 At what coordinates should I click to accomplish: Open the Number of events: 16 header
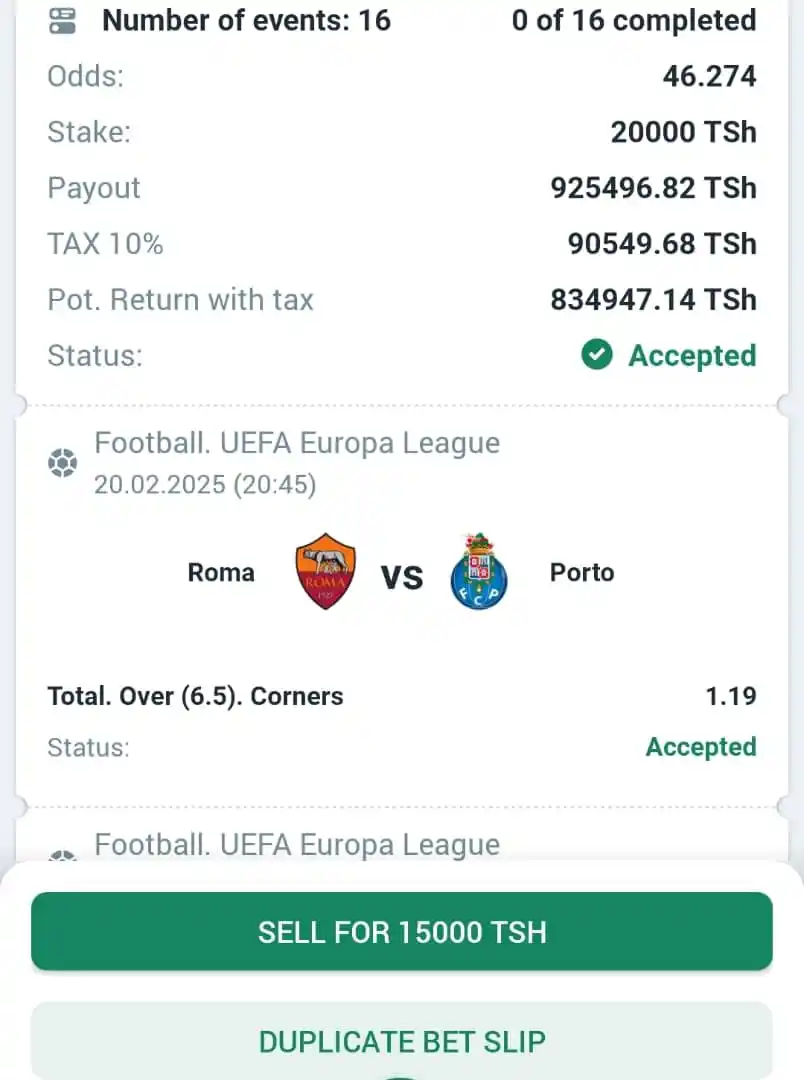point(245,20)
